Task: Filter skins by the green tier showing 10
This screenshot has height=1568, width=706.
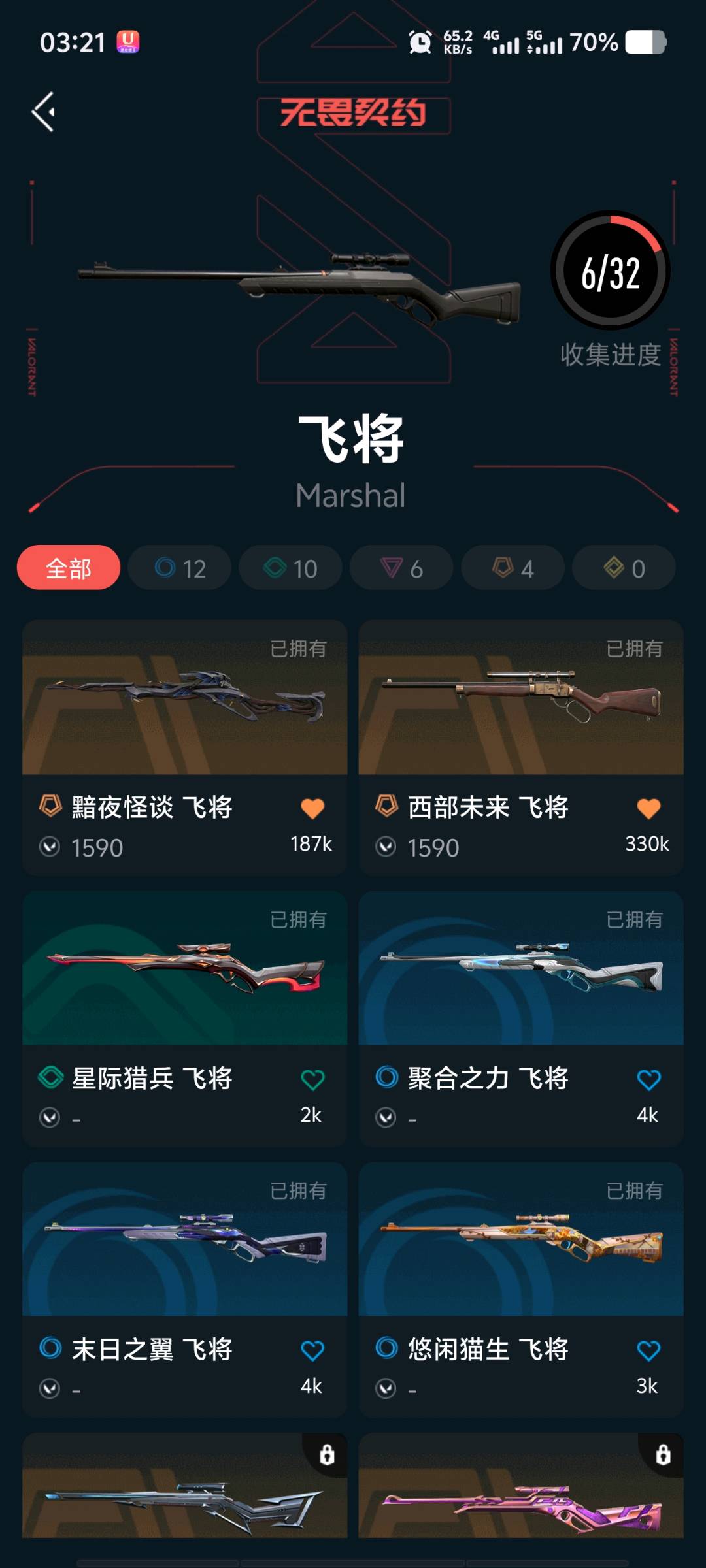Action: coord(290,568)
